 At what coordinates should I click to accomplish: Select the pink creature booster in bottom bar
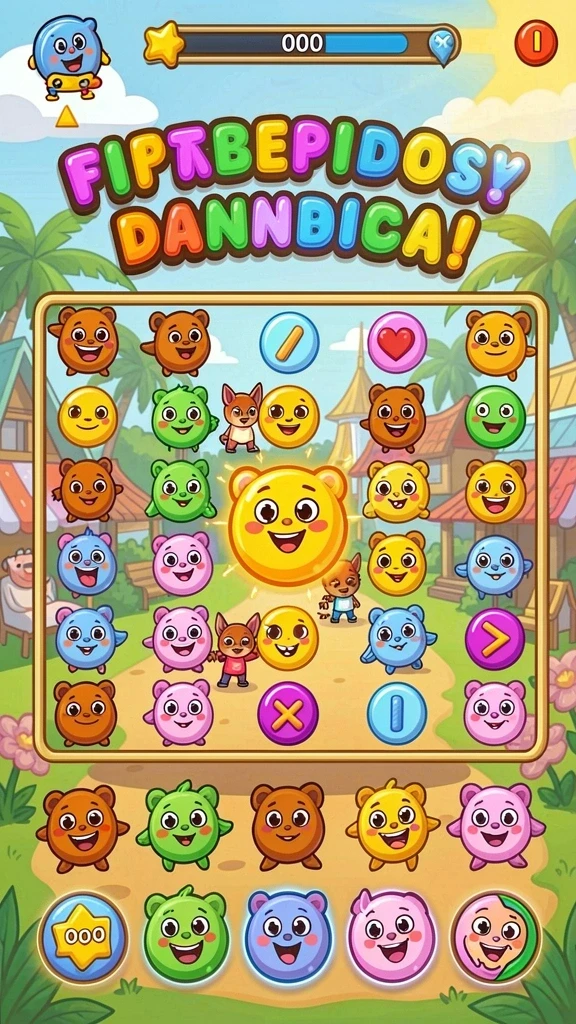coord(392,936)
